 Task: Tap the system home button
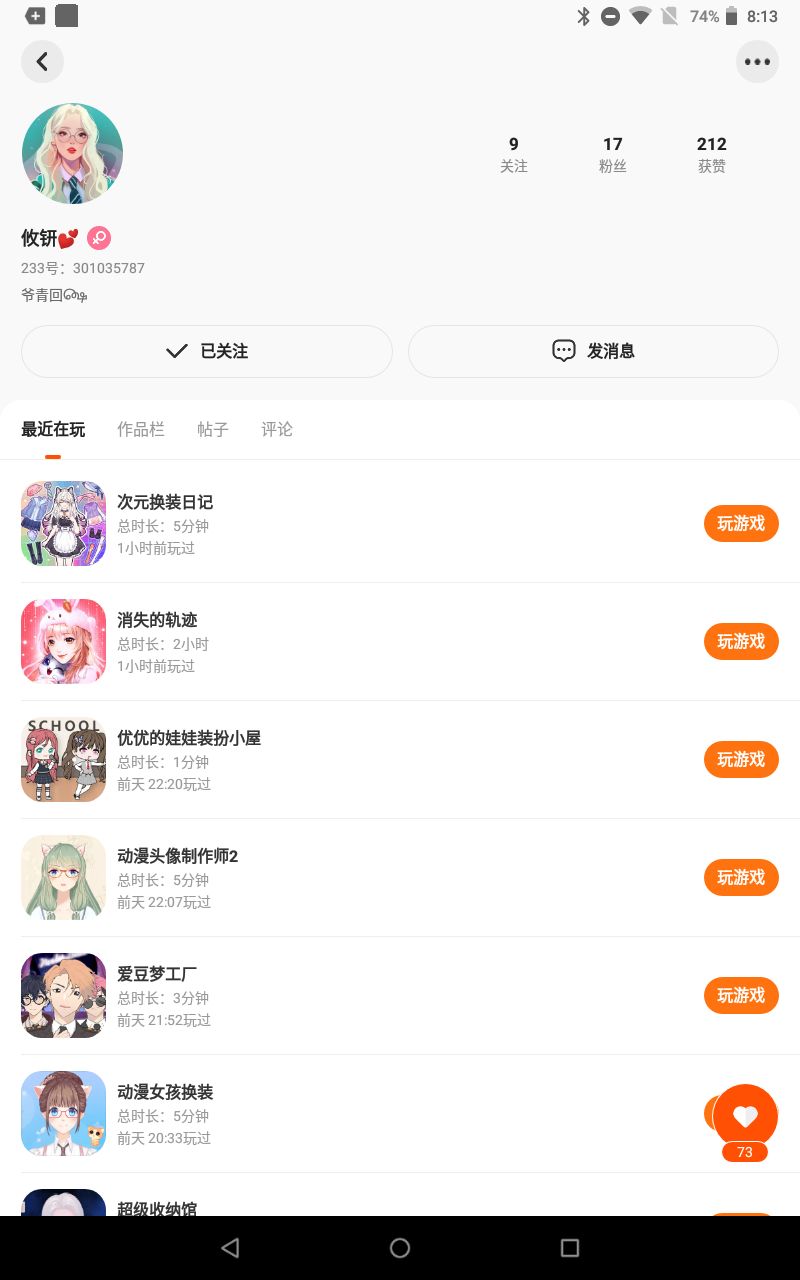(x=400, y=1248)
